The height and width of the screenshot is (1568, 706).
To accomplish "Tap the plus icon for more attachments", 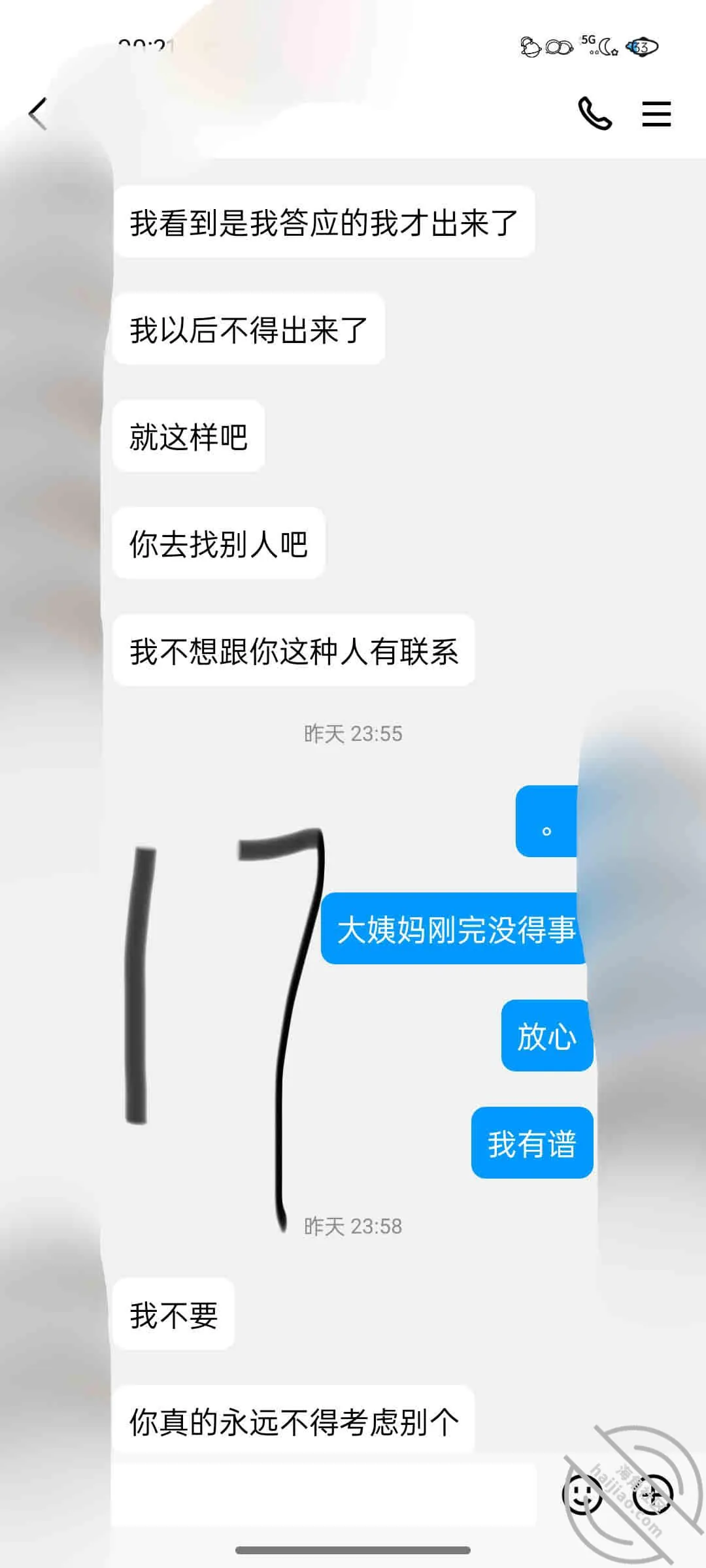I will point(653,1494).
